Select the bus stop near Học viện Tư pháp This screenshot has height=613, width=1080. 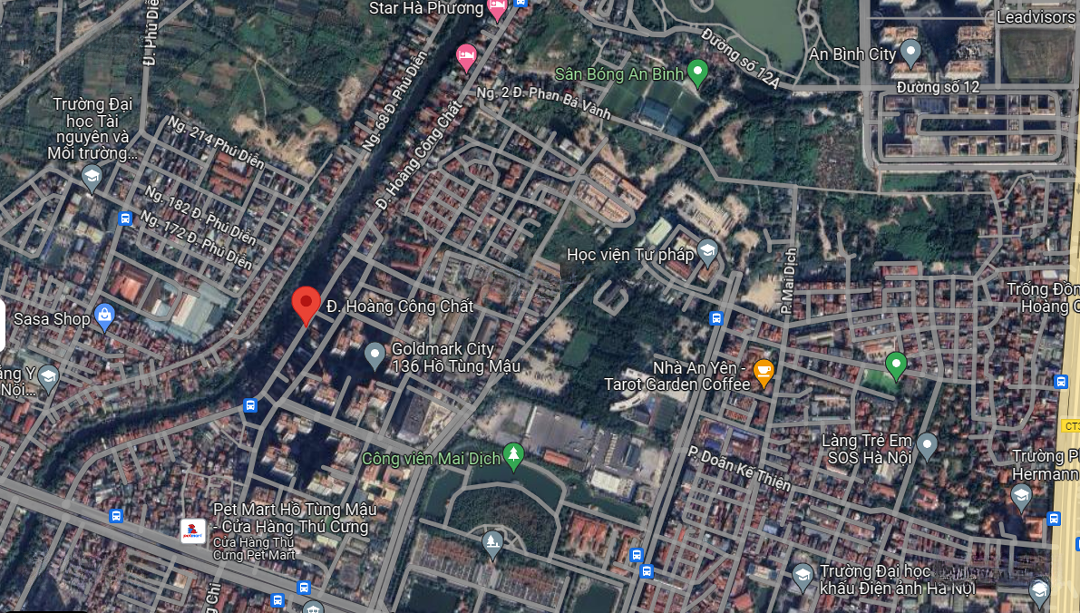click(716, 318)
